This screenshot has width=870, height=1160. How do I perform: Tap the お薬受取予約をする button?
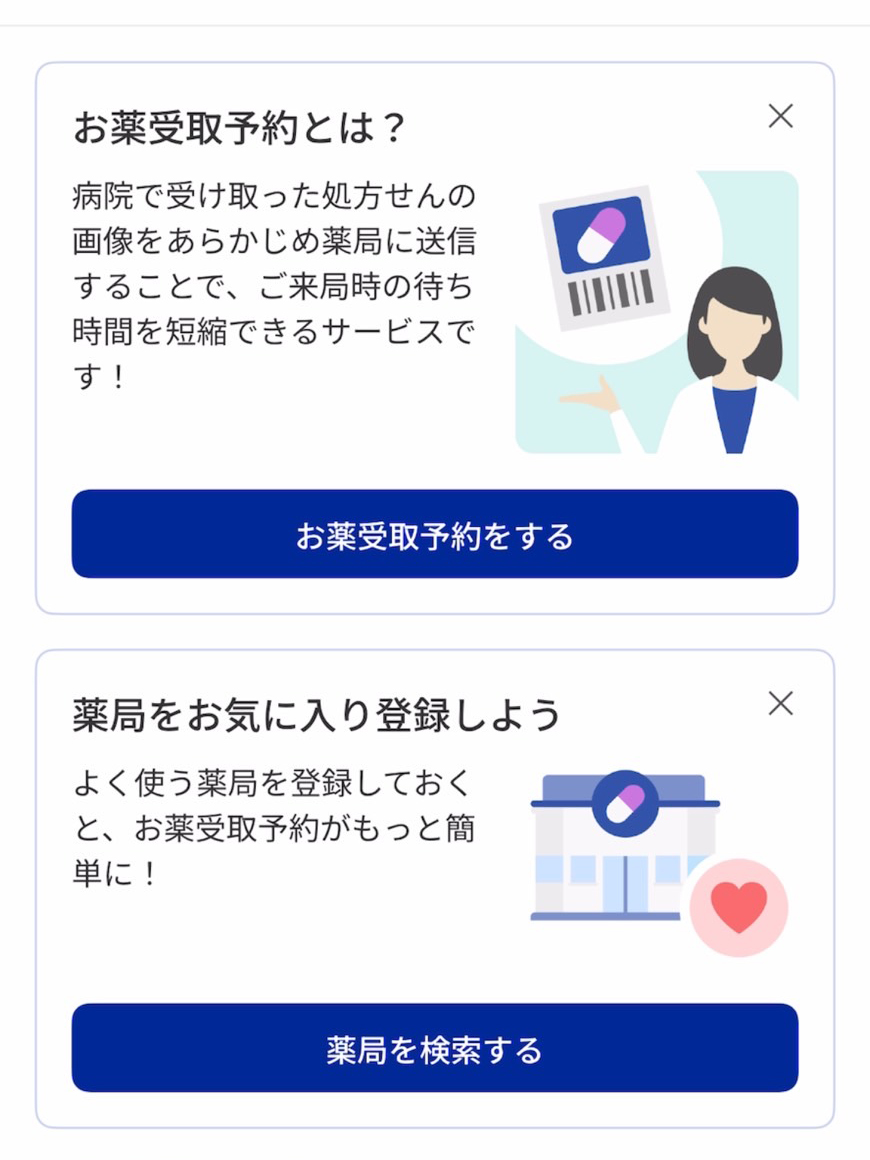pyautogui.click(x=435, y=534)
